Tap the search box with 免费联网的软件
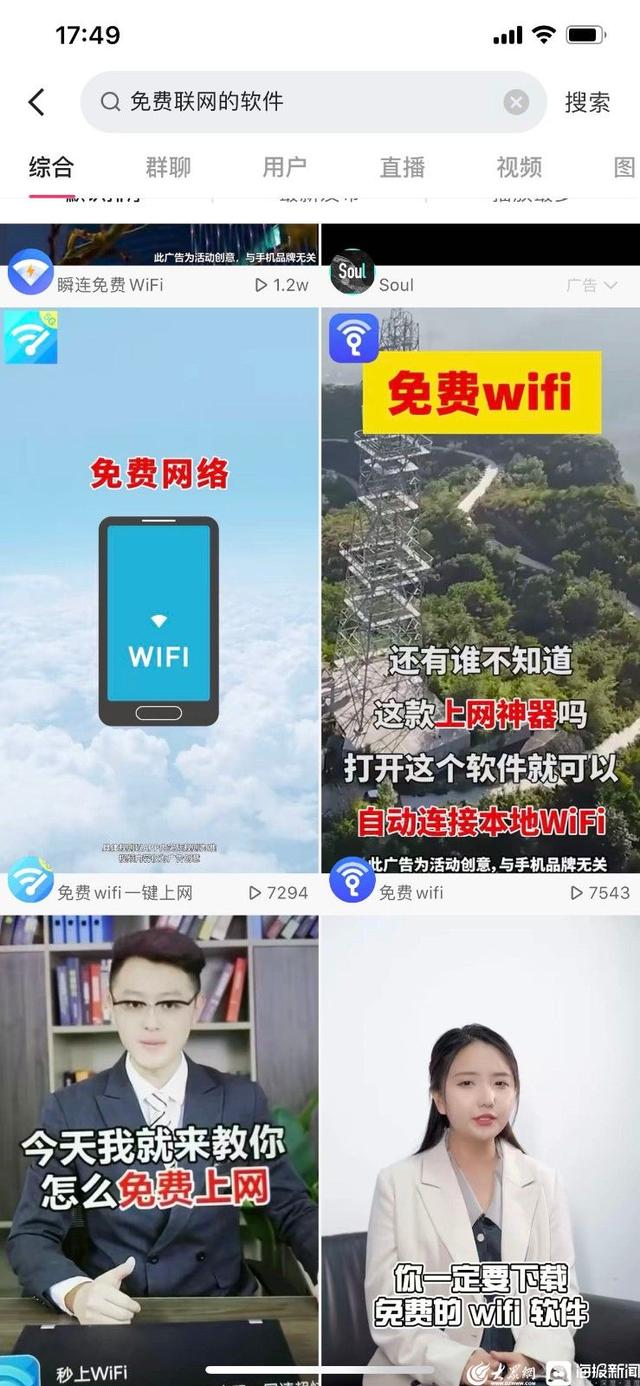Image resolution: width=640 pixels, height=1386 pixels. (300, 102)
